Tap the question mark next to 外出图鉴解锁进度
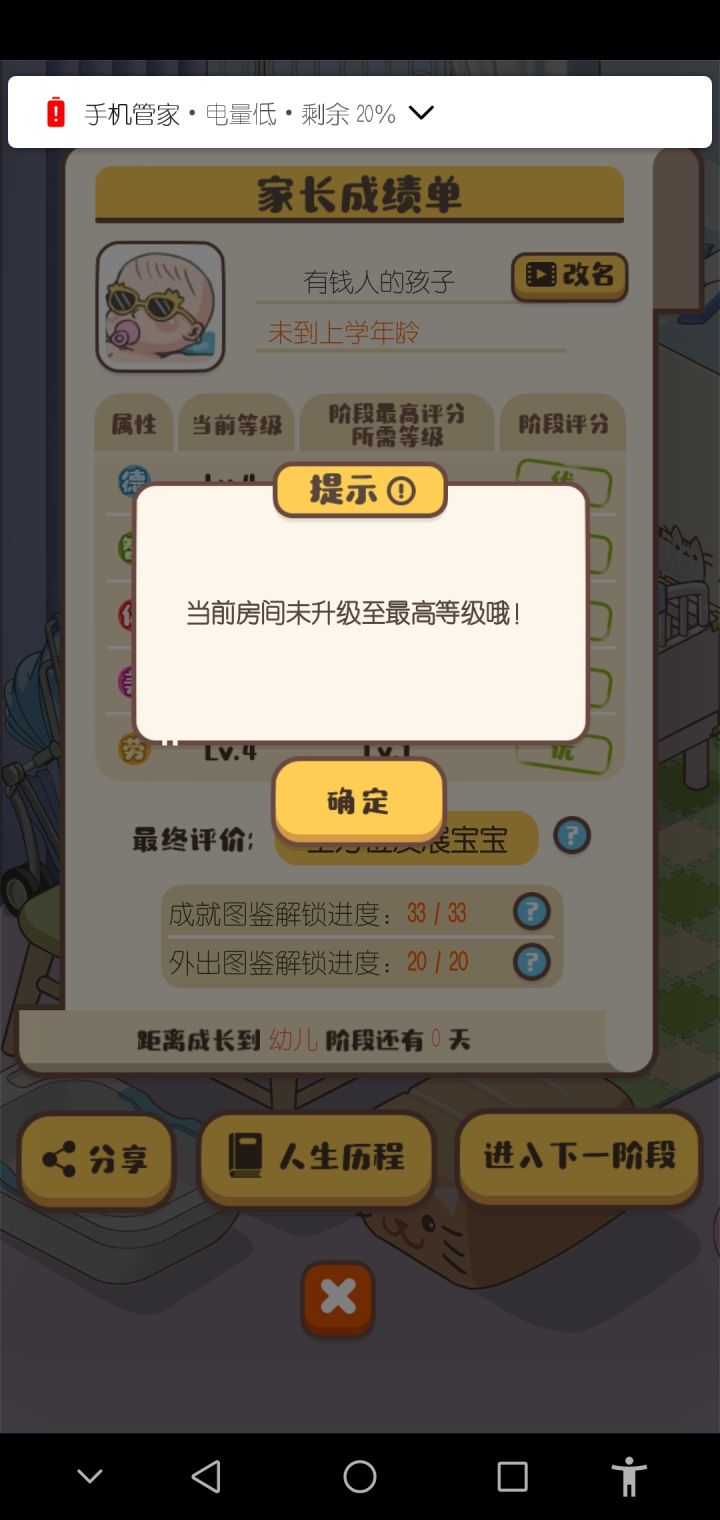Image resolution: width=720 pixels, height=1520 pixels. click(533, 962)
